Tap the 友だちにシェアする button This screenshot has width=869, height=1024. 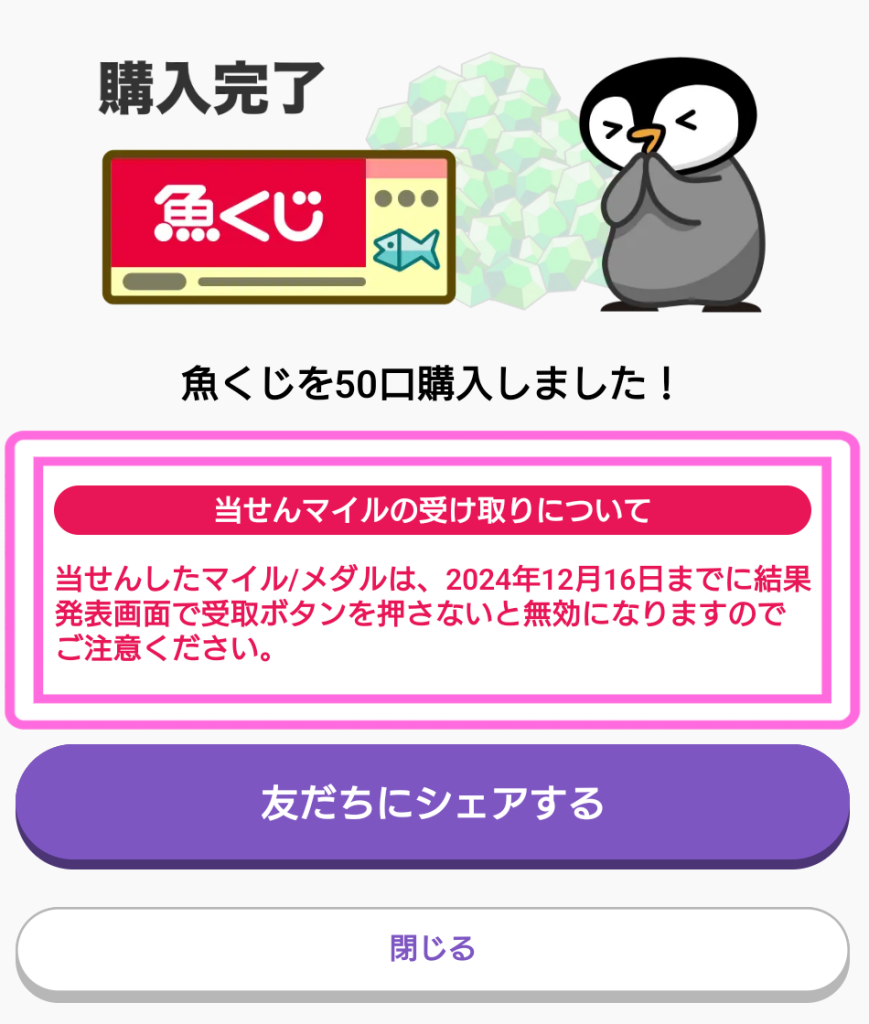pos(432,803)
